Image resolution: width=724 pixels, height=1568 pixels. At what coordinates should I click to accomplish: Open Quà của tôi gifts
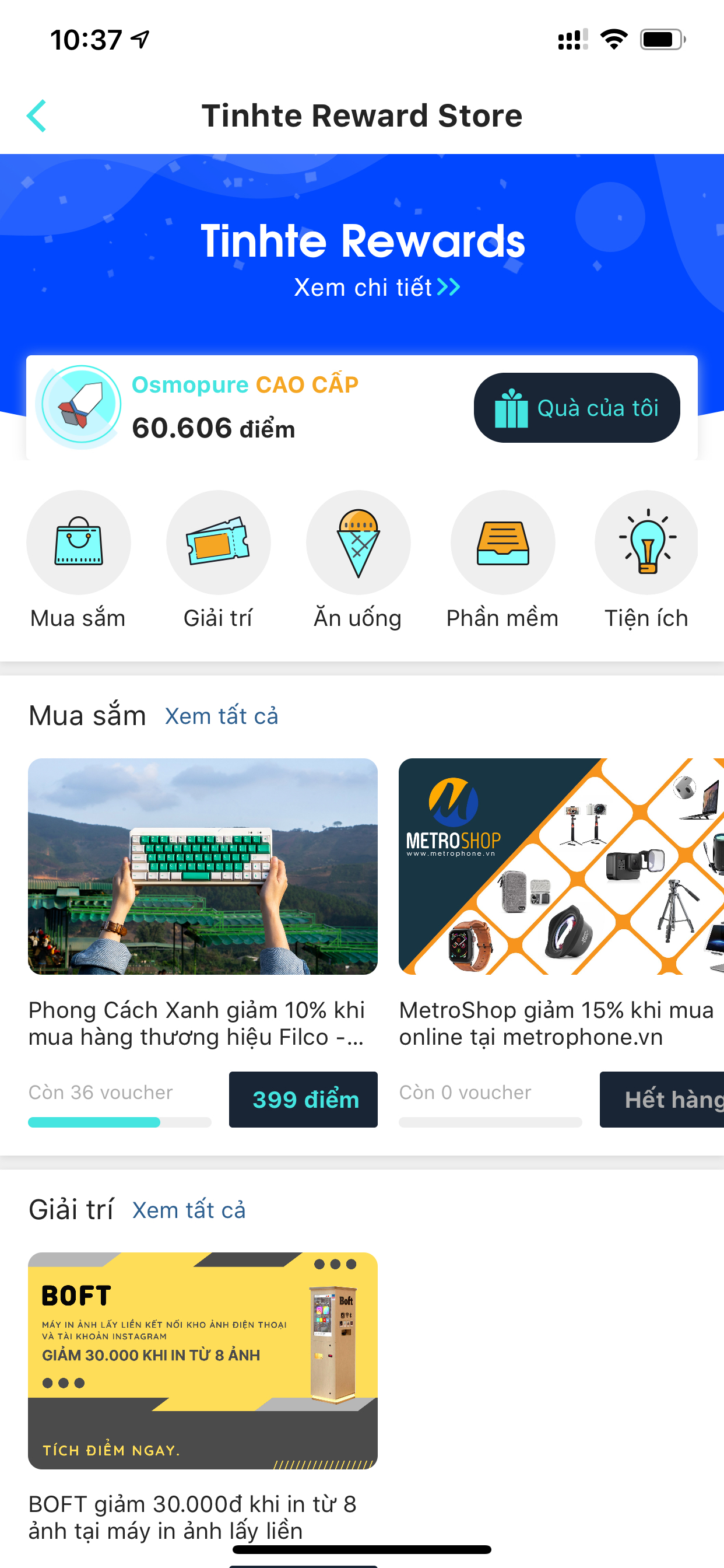[x=576, y=408]
